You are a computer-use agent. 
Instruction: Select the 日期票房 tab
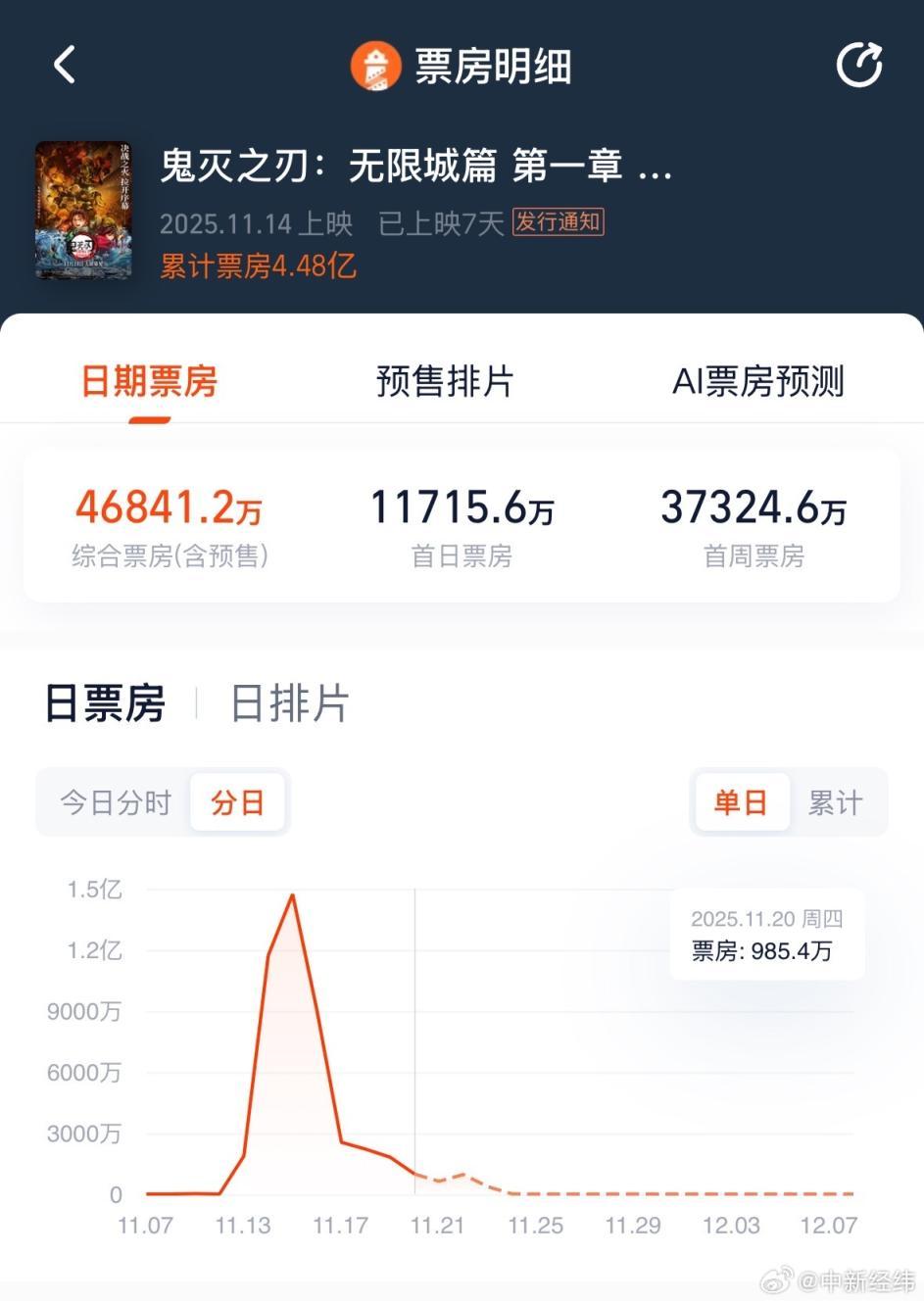point(149,381)
